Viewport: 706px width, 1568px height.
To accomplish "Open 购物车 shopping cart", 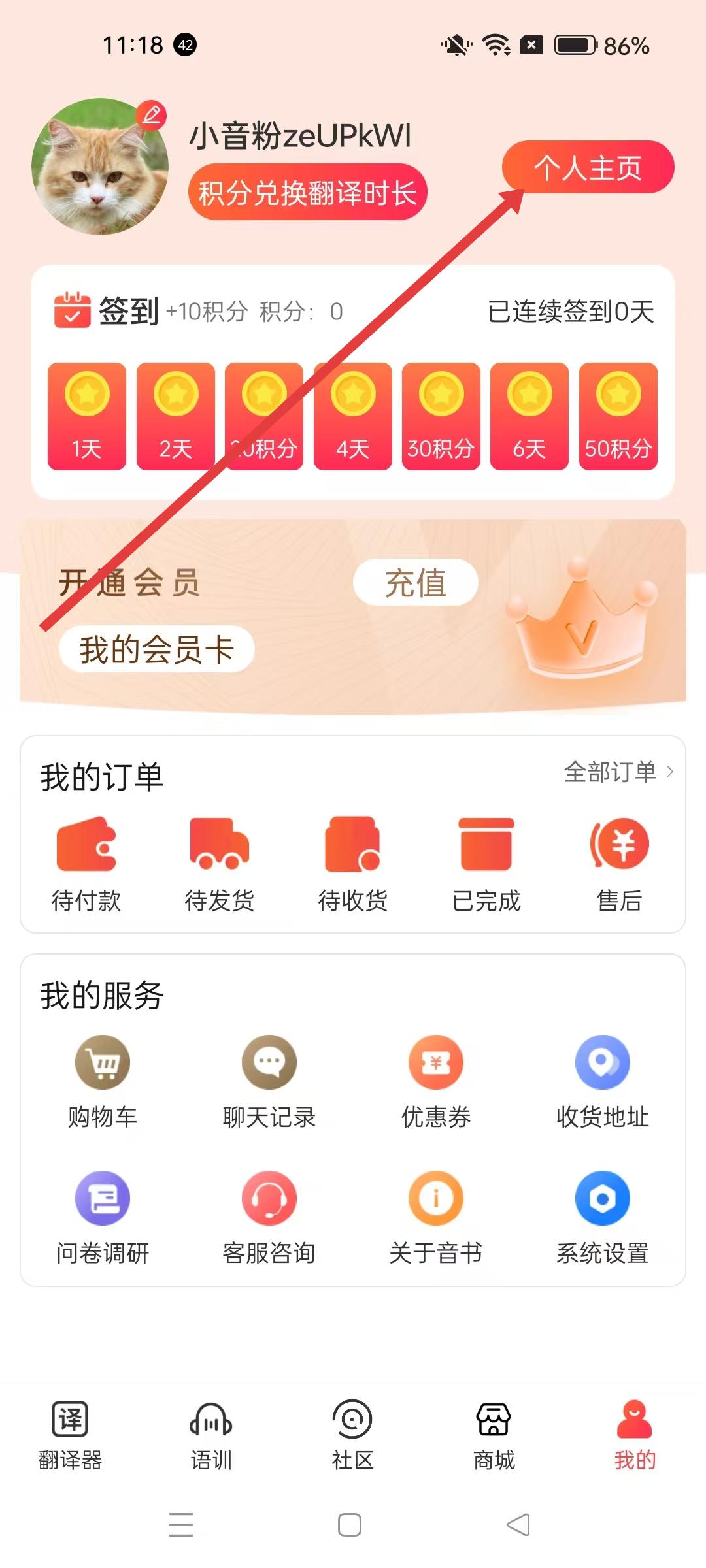I will 103,1081.
